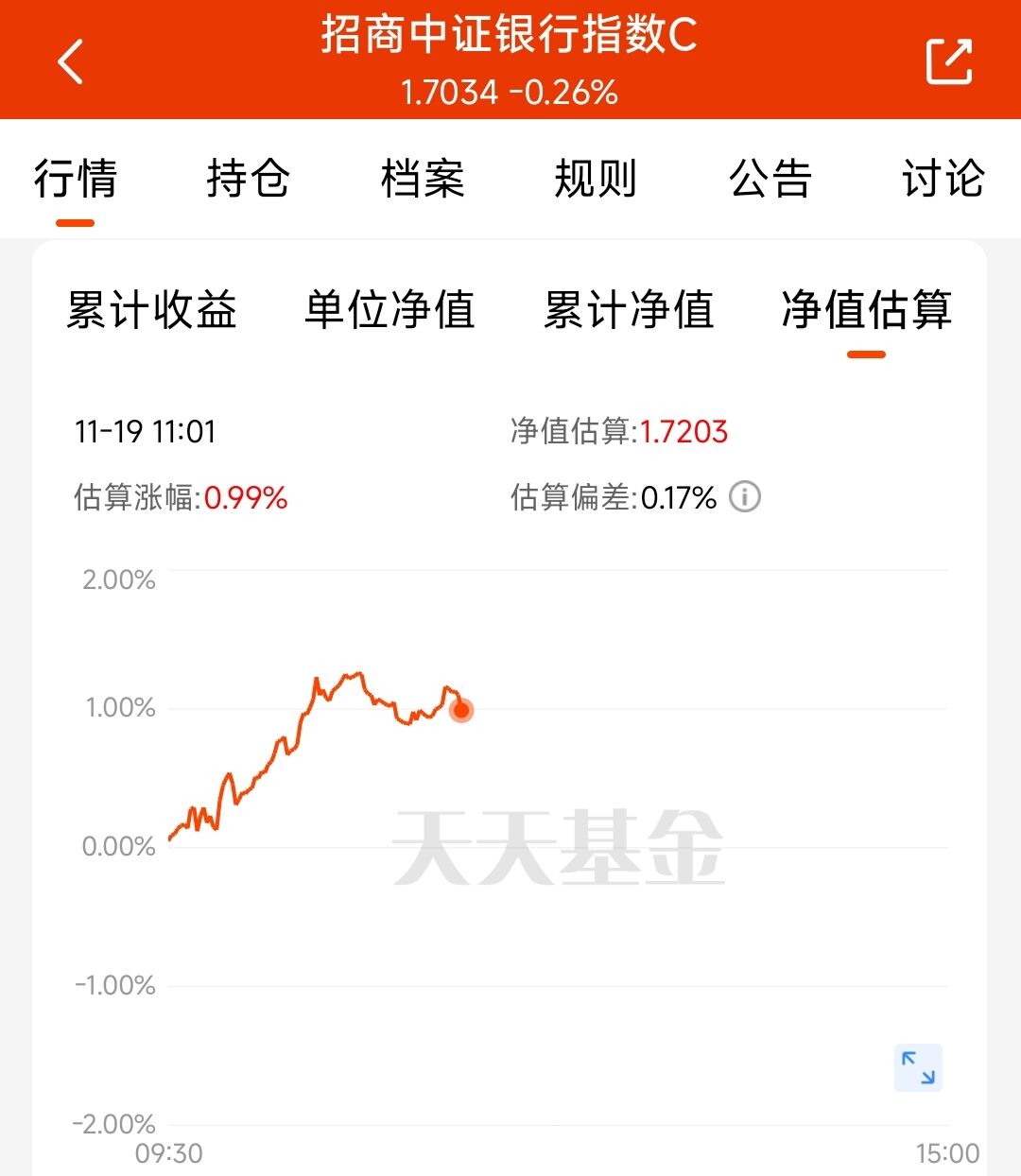Expand the chart to fullscreen
1021x1176 pixels.
918,1067
